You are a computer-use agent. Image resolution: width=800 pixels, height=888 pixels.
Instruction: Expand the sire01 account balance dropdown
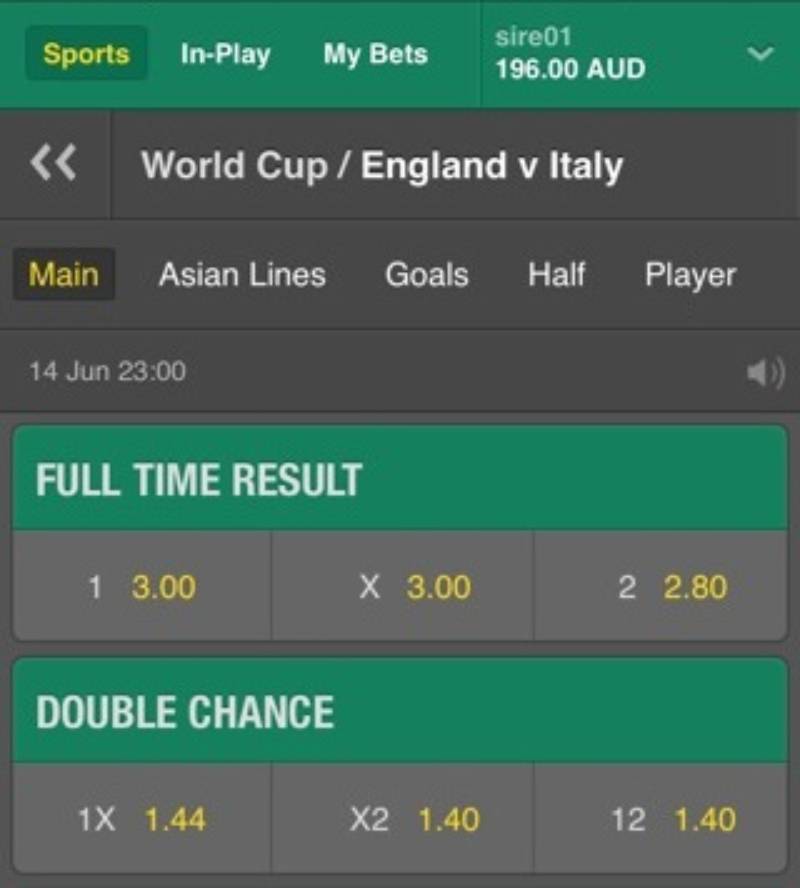[761, 54]
